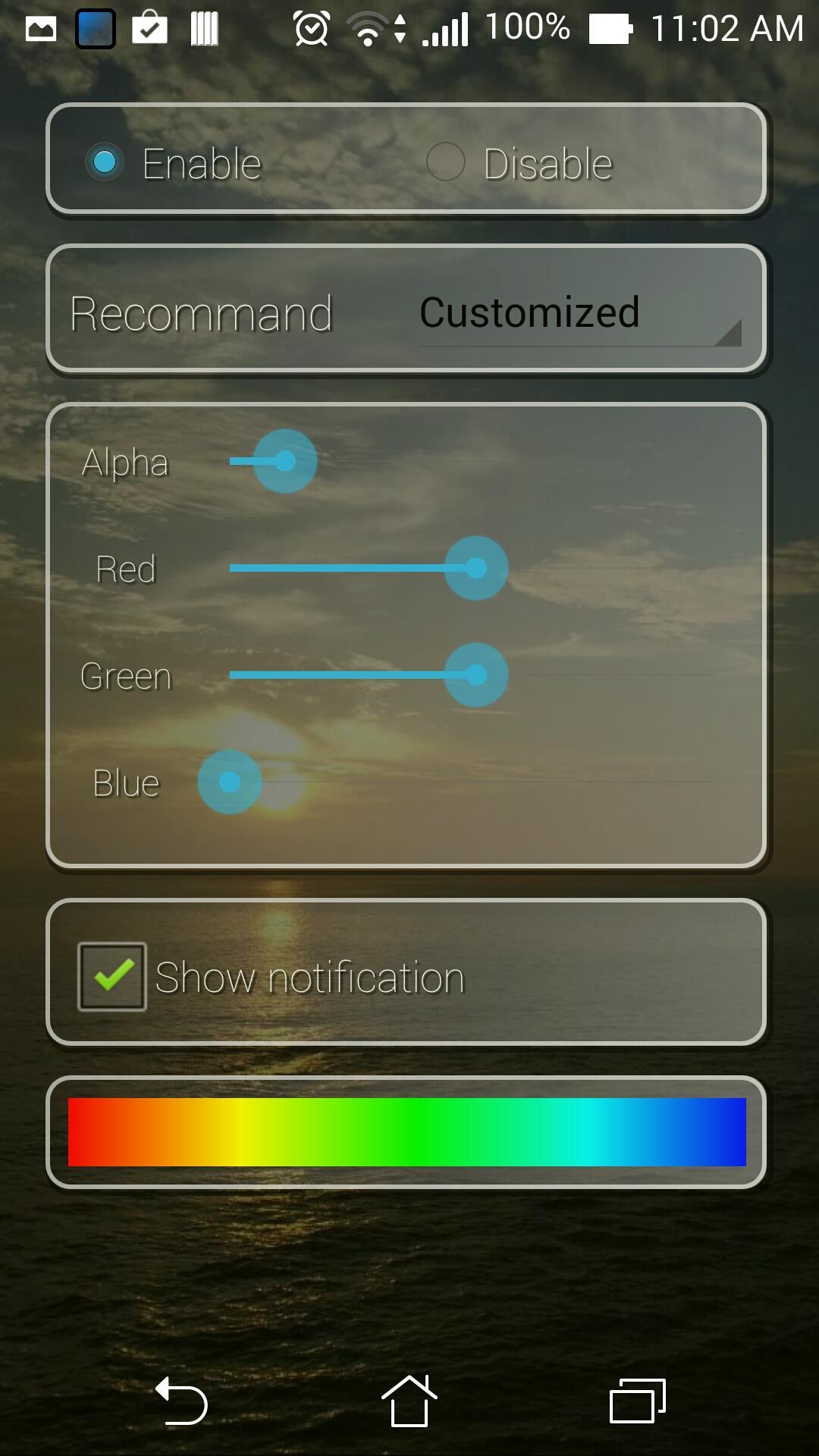Viewport: 819px width, 1456px height.
Task: Go back using the system back button
Action: pos(181,1401)
